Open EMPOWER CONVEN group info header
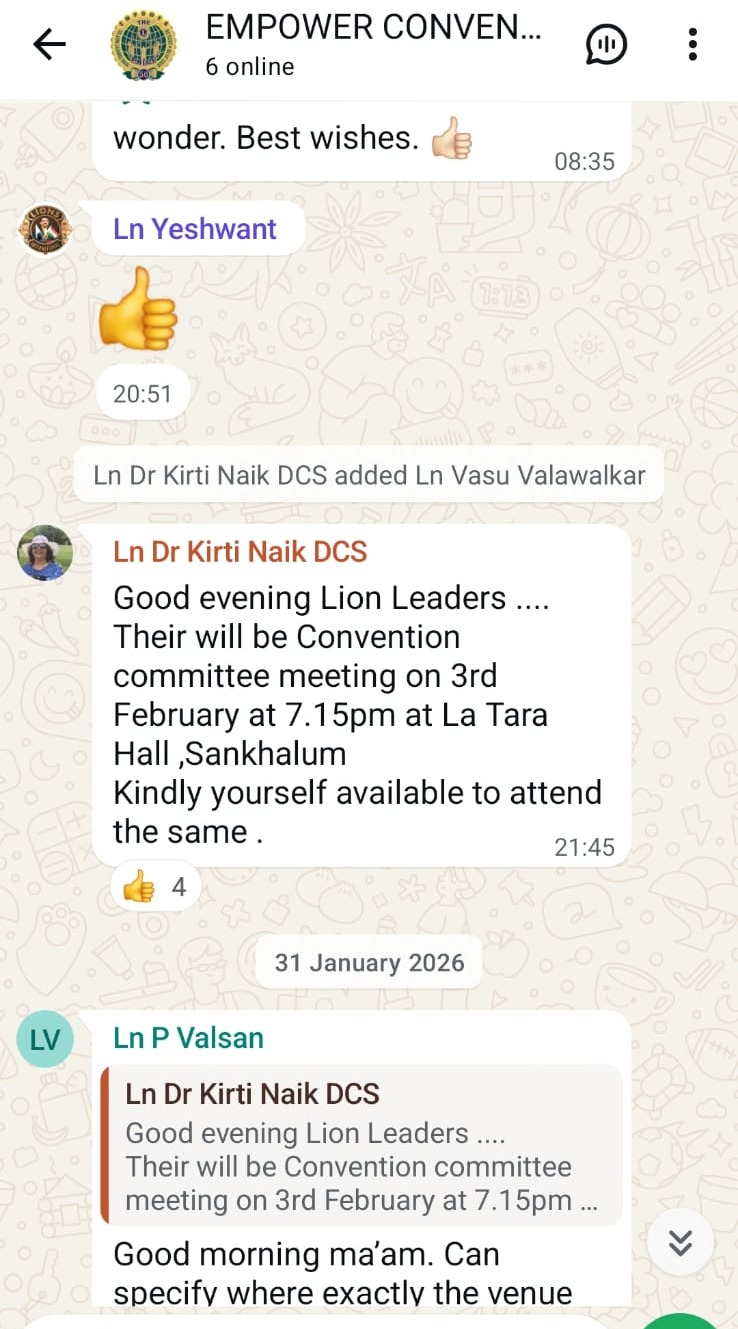This screenshot has height=1329, width=738. pos(373,45)
